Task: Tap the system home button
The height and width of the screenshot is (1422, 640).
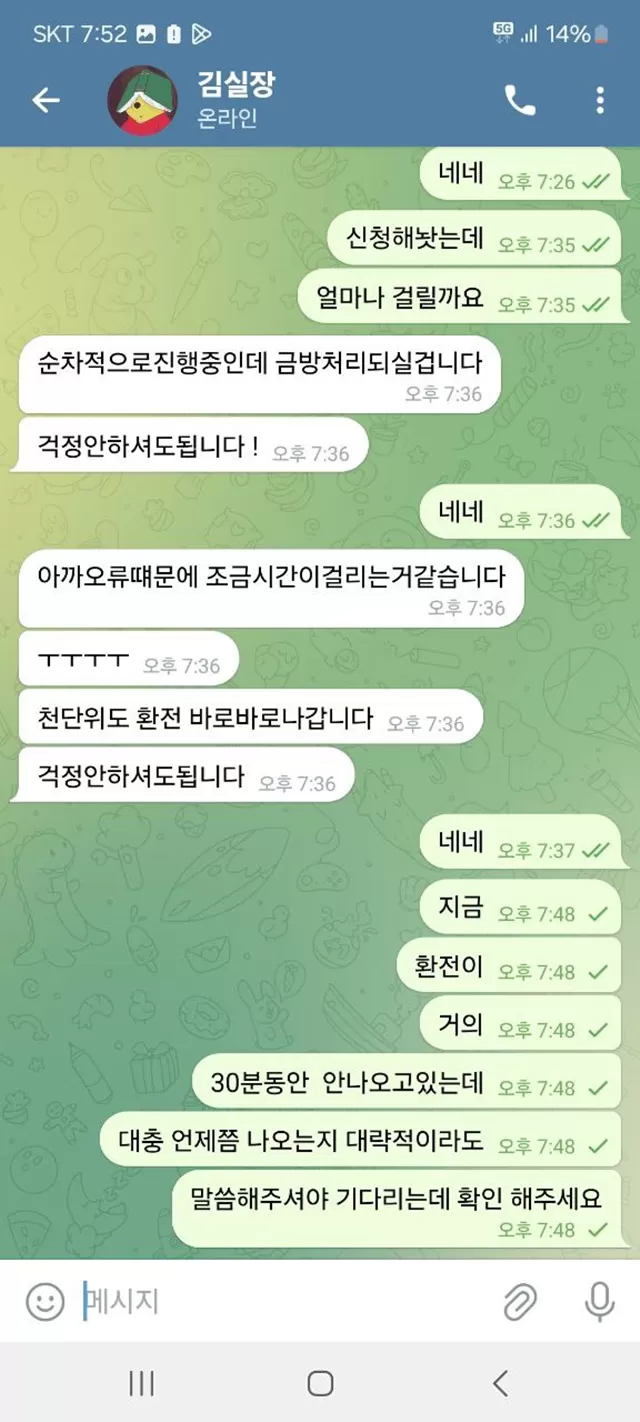Action: (x=320, y=1383)
